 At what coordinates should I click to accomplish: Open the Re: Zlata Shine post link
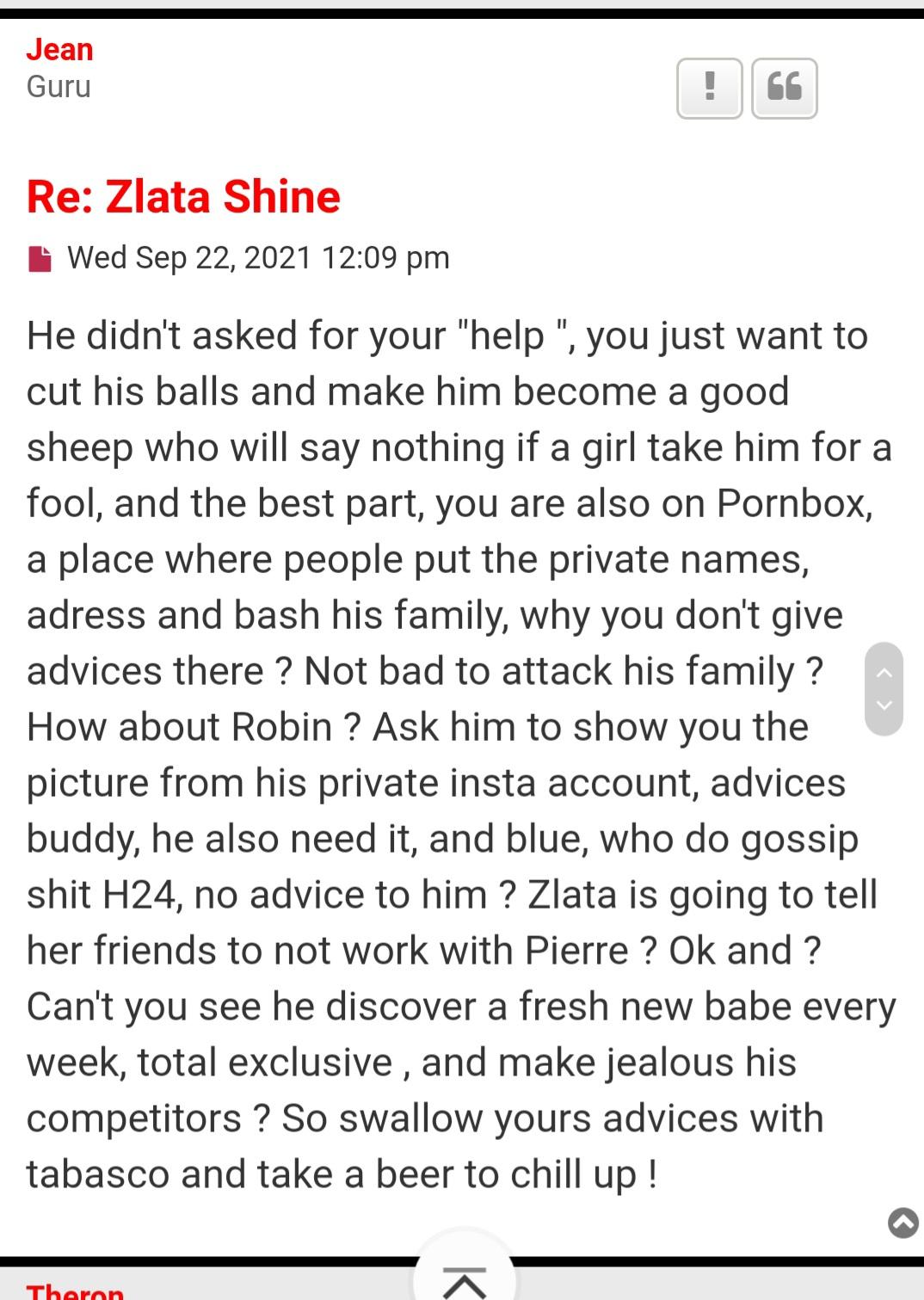pos(183,196)
